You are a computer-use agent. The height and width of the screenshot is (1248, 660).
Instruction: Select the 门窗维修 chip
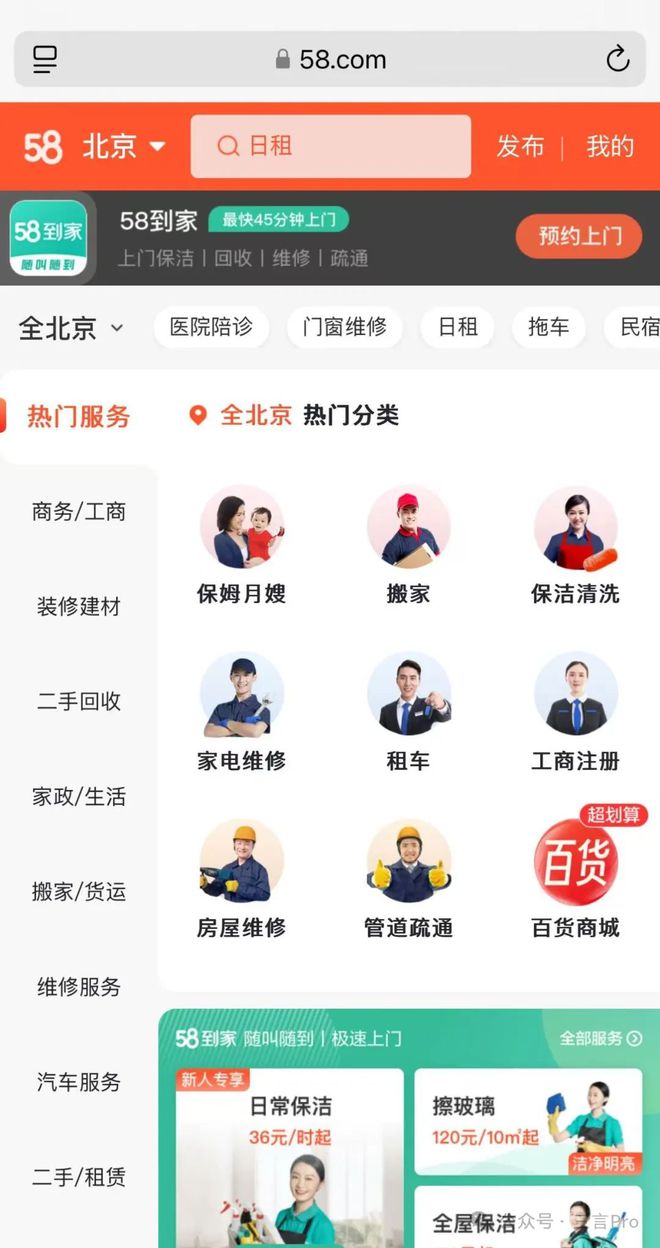345,327
